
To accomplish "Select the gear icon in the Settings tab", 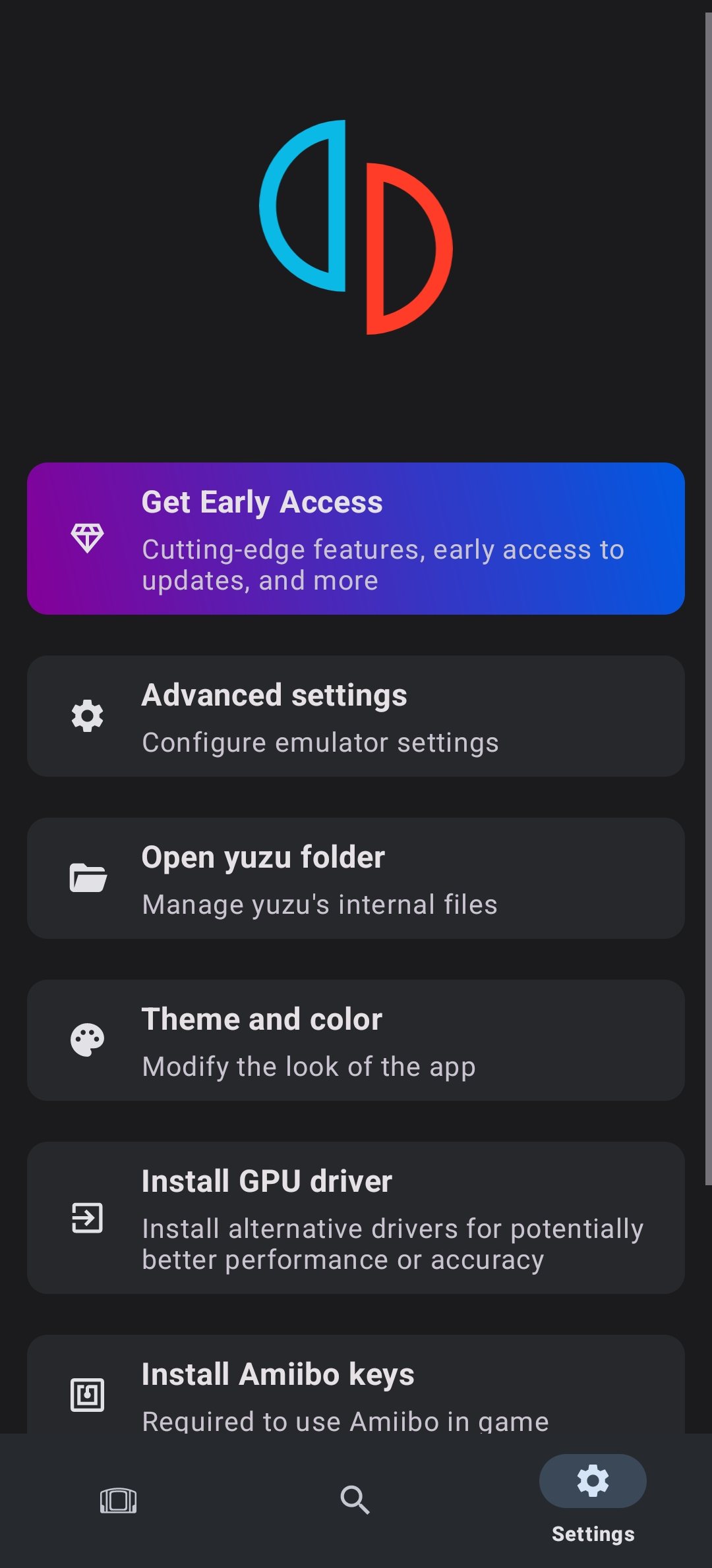I will tap(592, 1481).
